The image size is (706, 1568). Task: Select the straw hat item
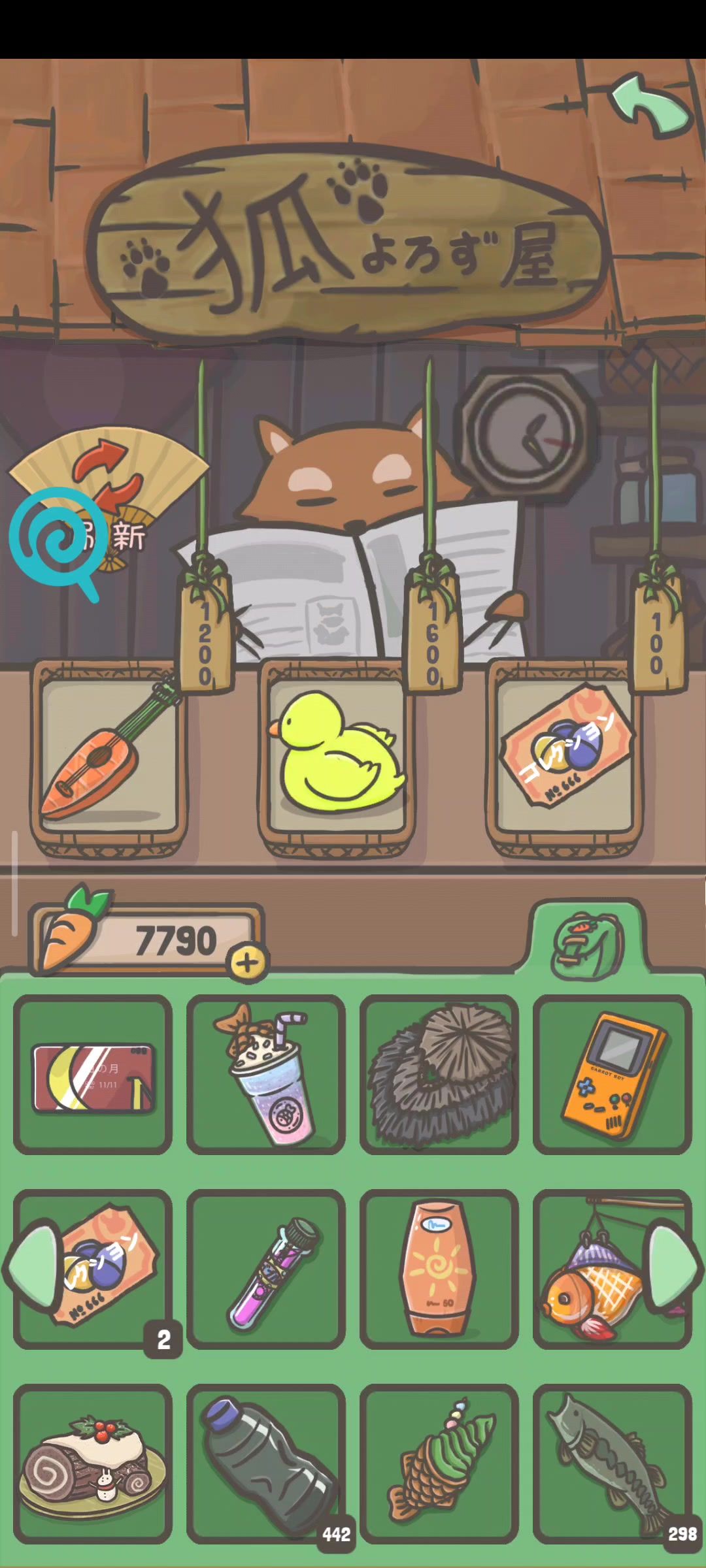439,1074
